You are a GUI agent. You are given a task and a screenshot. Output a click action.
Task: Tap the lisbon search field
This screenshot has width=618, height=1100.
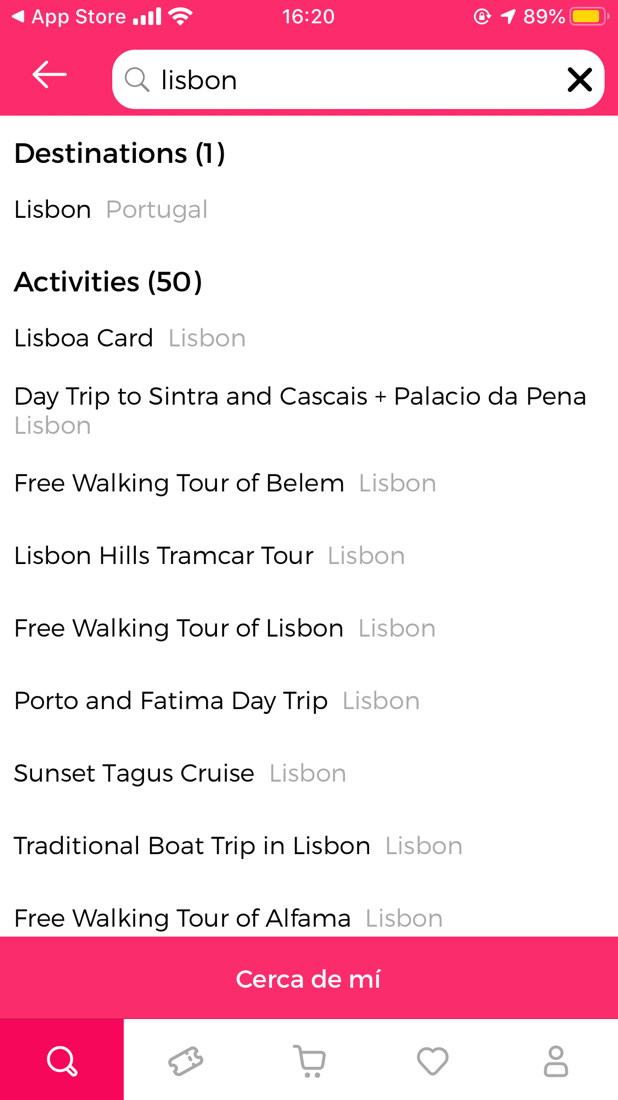pos(358,79)
